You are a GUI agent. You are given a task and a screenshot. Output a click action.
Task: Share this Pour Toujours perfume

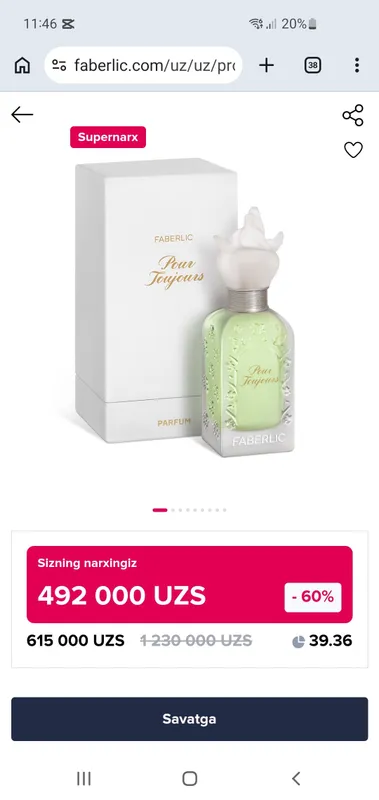point(353,115)
